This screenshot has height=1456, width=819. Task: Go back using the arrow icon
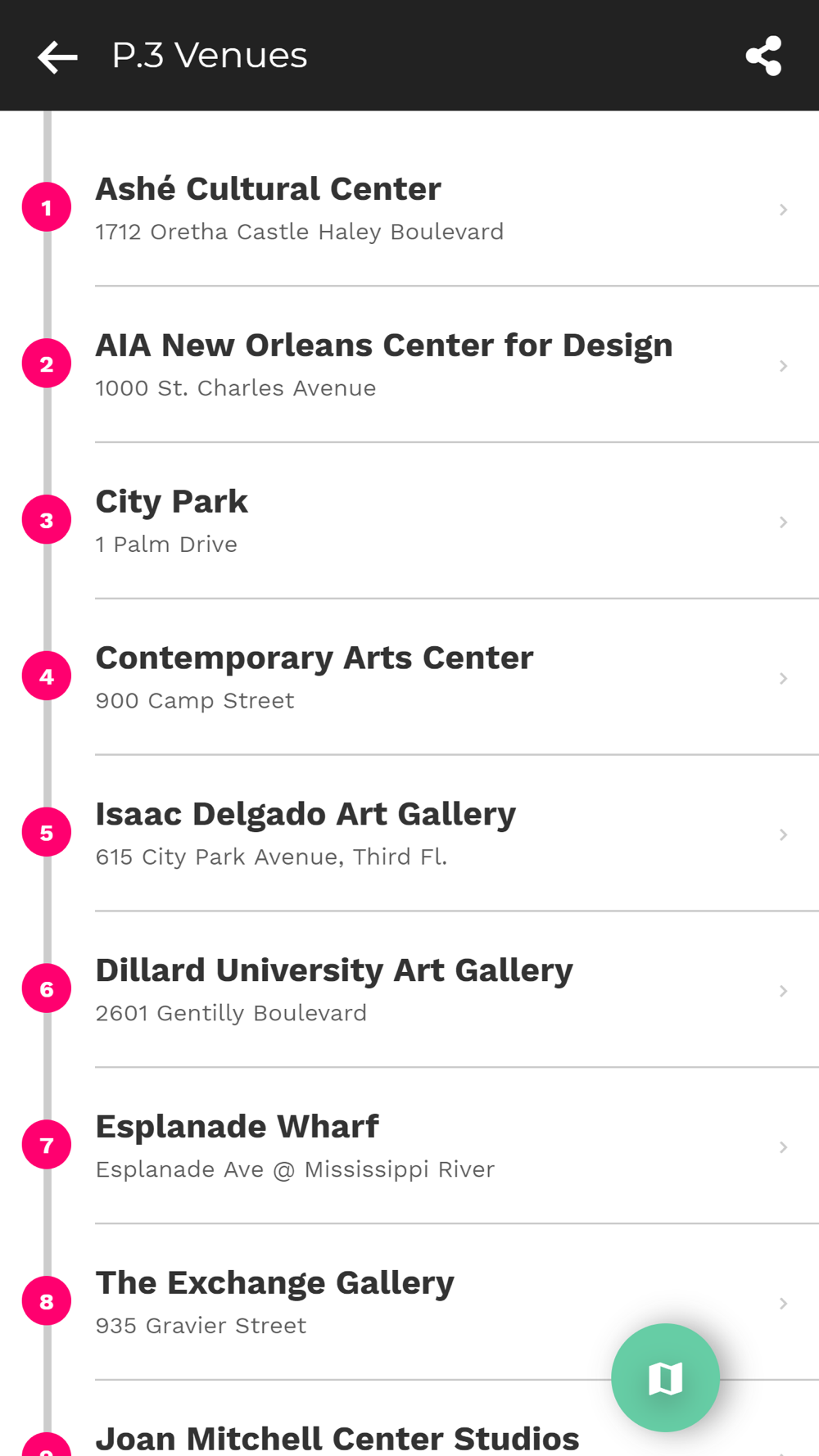click(x=57, y=57)
